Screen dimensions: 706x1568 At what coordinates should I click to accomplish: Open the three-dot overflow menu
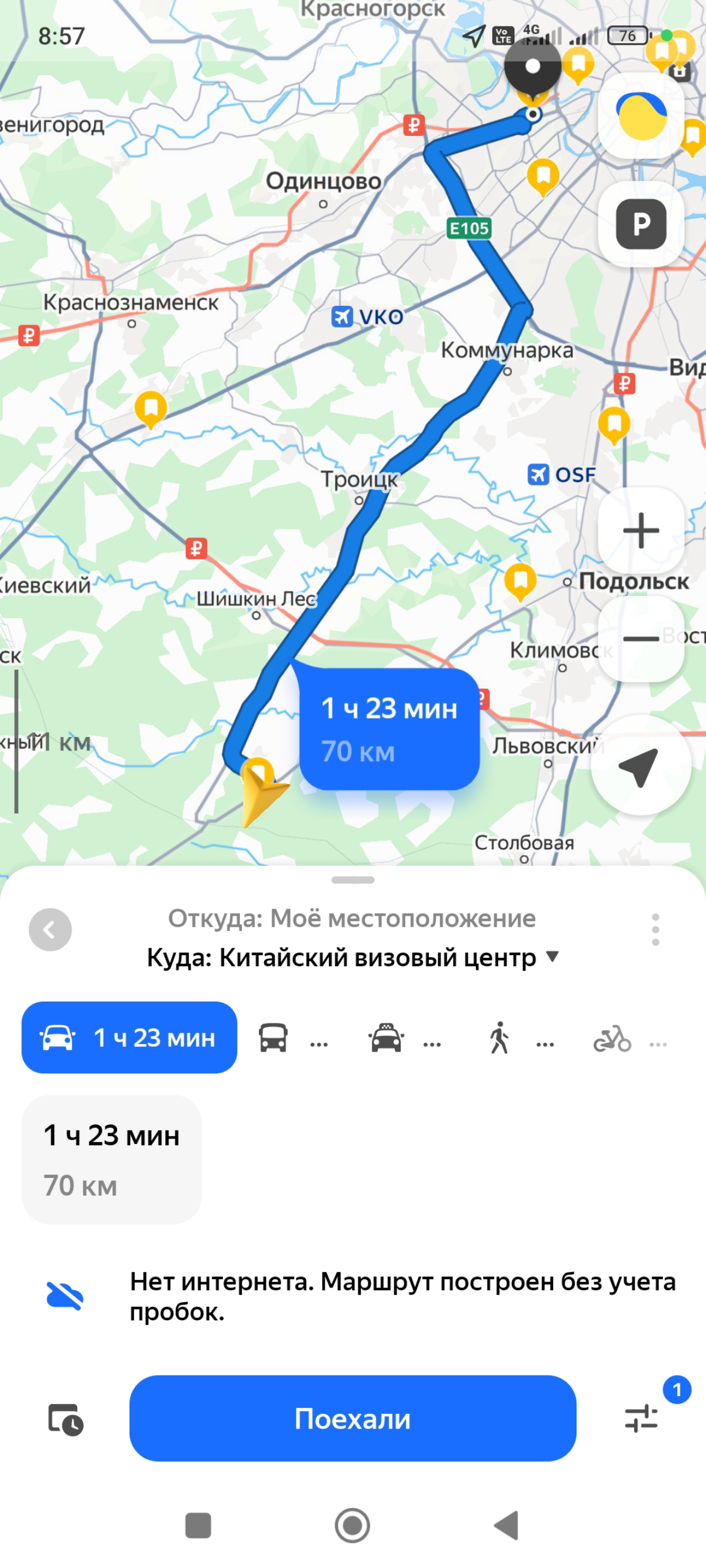pyautogui.click(x=655, y=928)
